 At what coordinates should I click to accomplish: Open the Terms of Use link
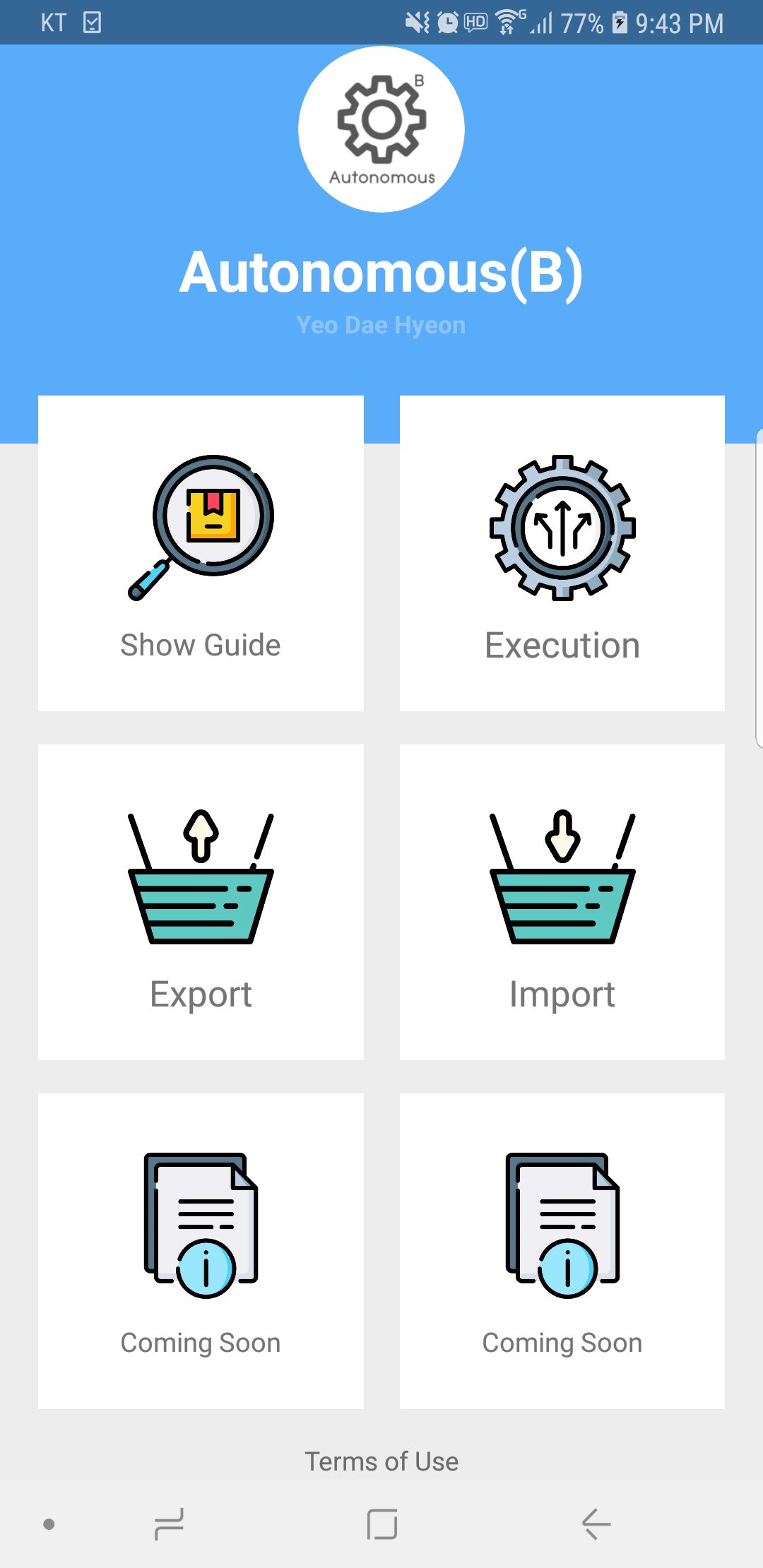(381, 1461)
